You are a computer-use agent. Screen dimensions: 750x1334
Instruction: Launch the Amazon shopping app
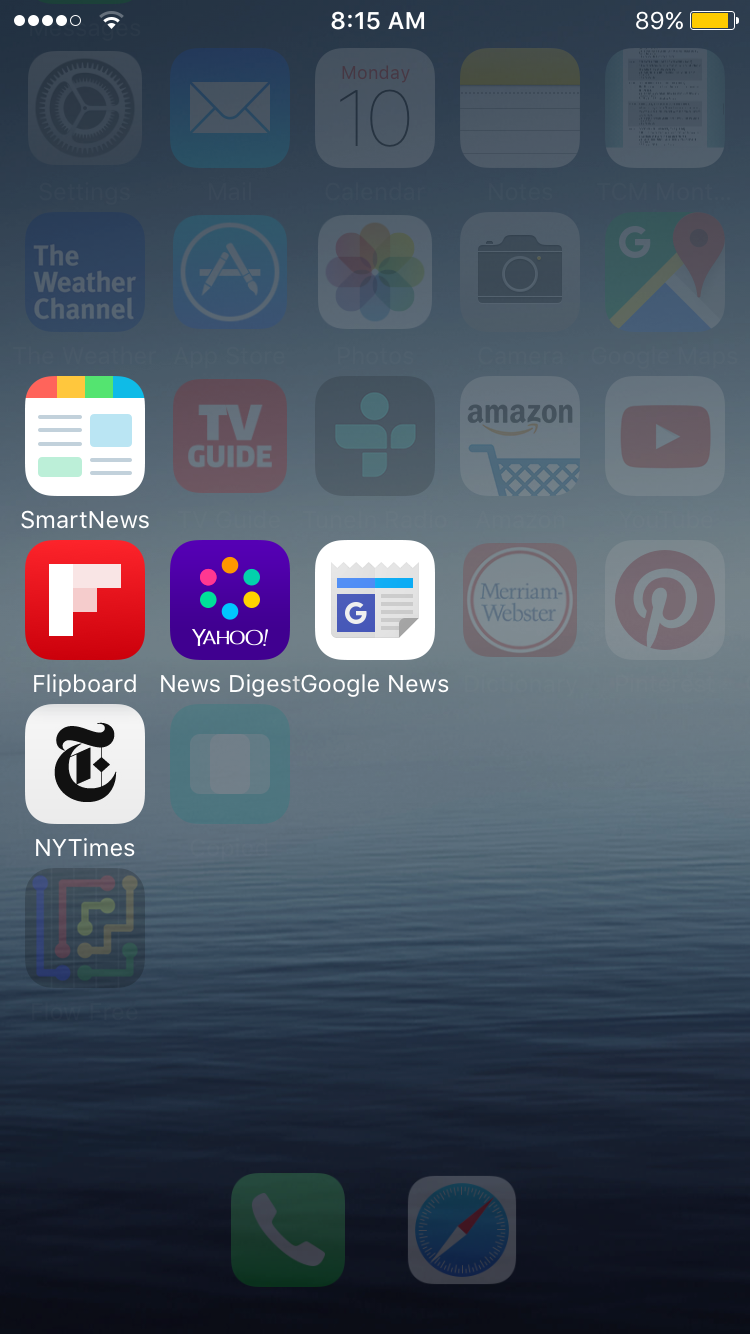(x=520, y=436)
